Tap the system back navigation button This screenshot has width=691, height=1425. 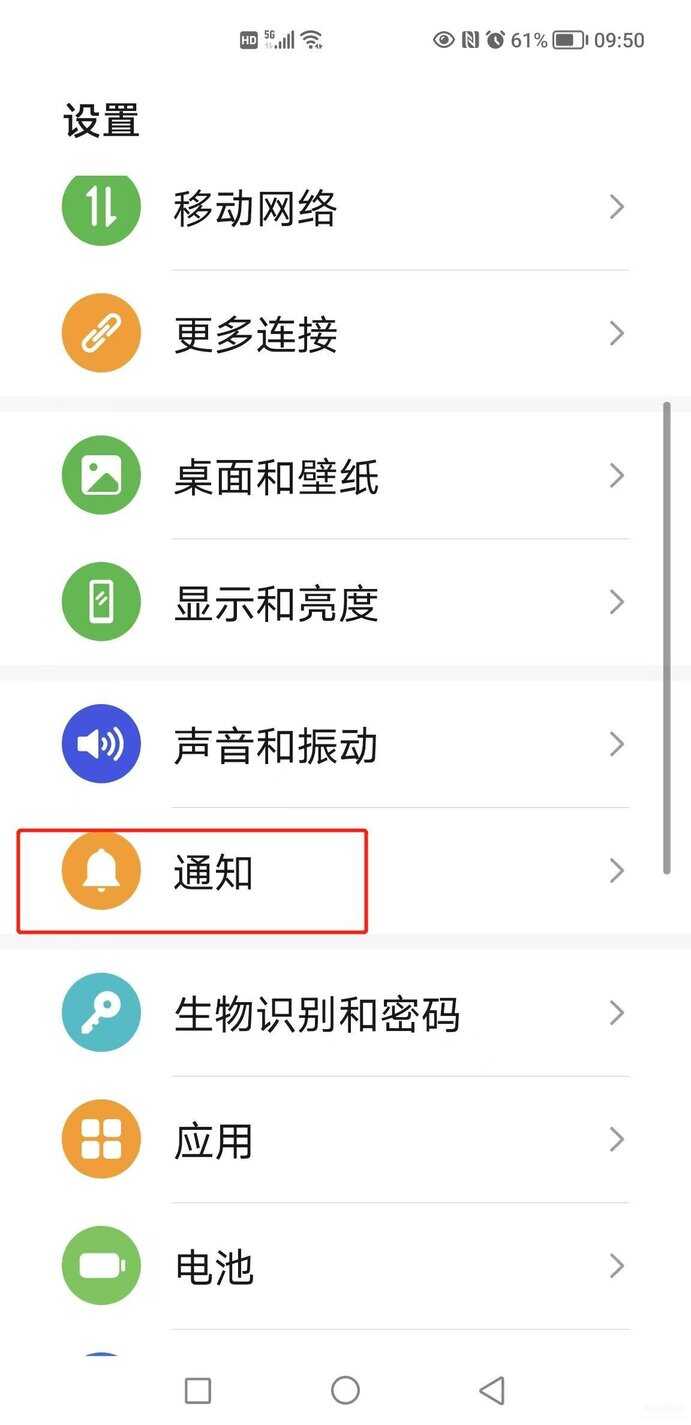(492, 1390)
